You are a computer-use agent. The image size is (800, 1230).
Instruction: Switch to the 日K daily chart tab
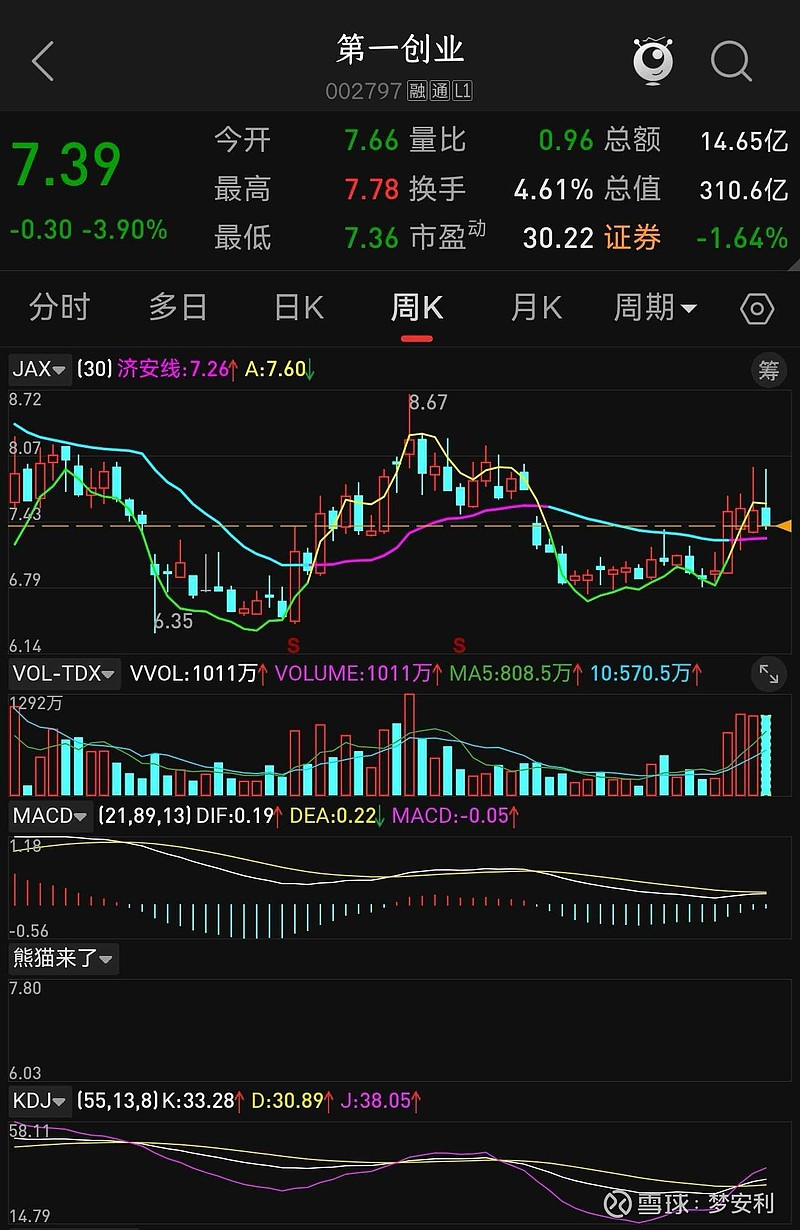[296, 308]
